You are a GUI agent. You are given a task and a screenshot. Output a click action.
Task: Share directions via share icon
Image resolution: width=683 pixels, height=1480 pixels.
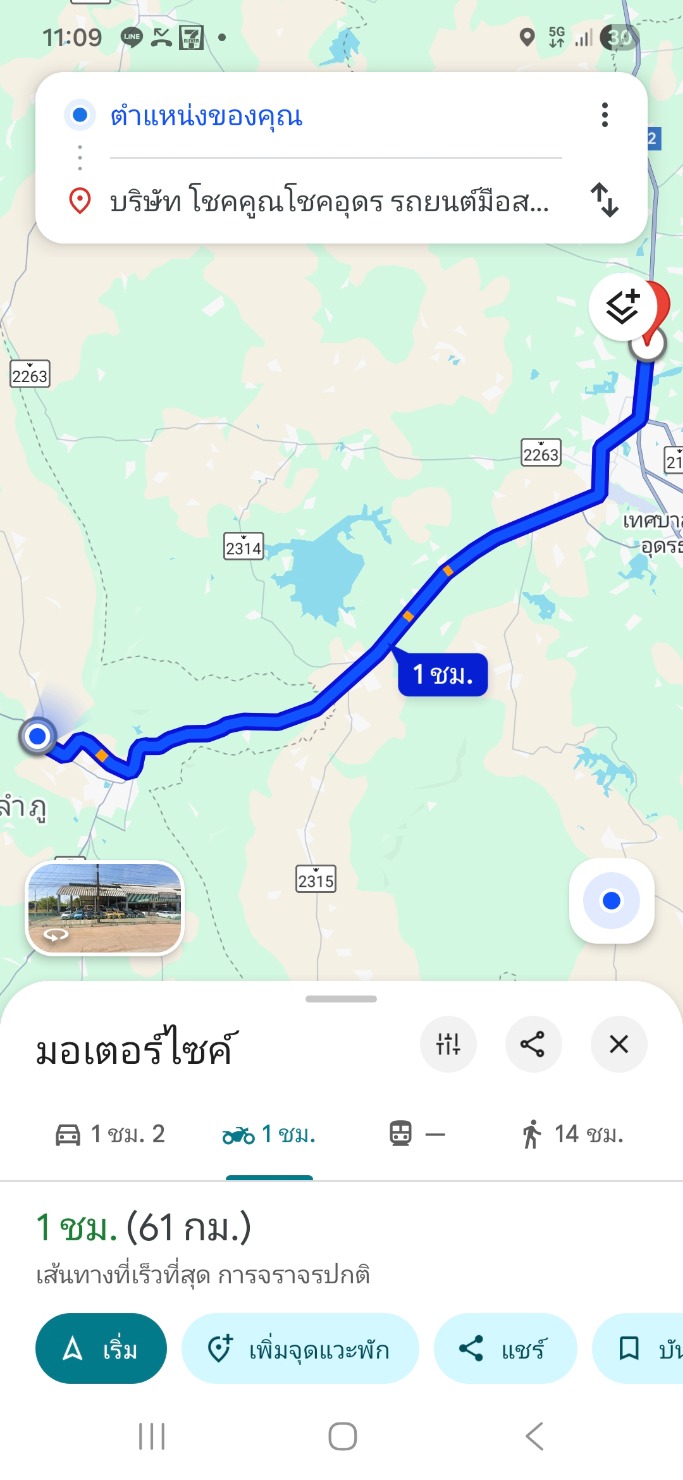coord(533,1045)
